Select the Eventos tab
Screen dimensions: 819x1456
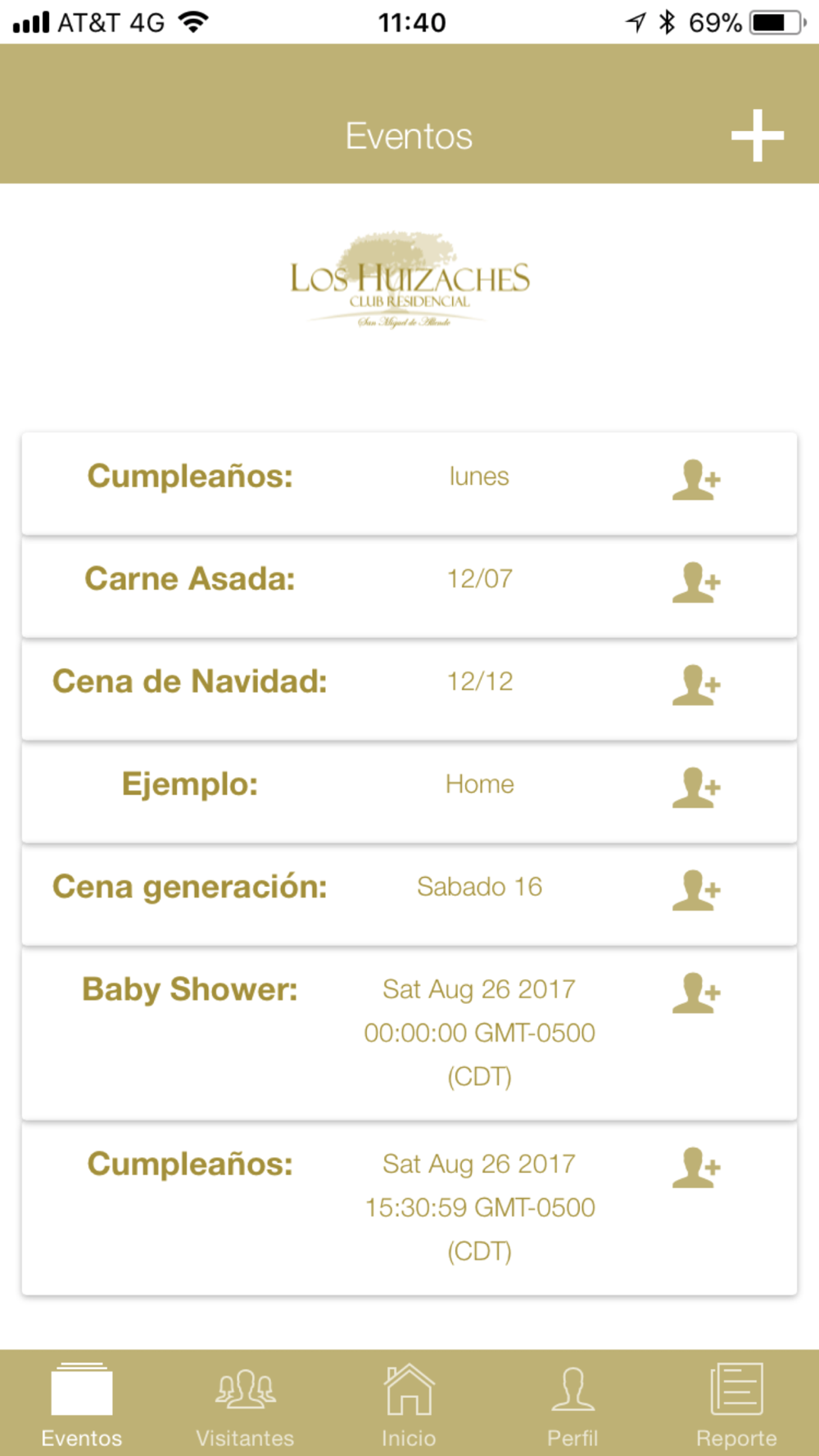coord(82,1404)
